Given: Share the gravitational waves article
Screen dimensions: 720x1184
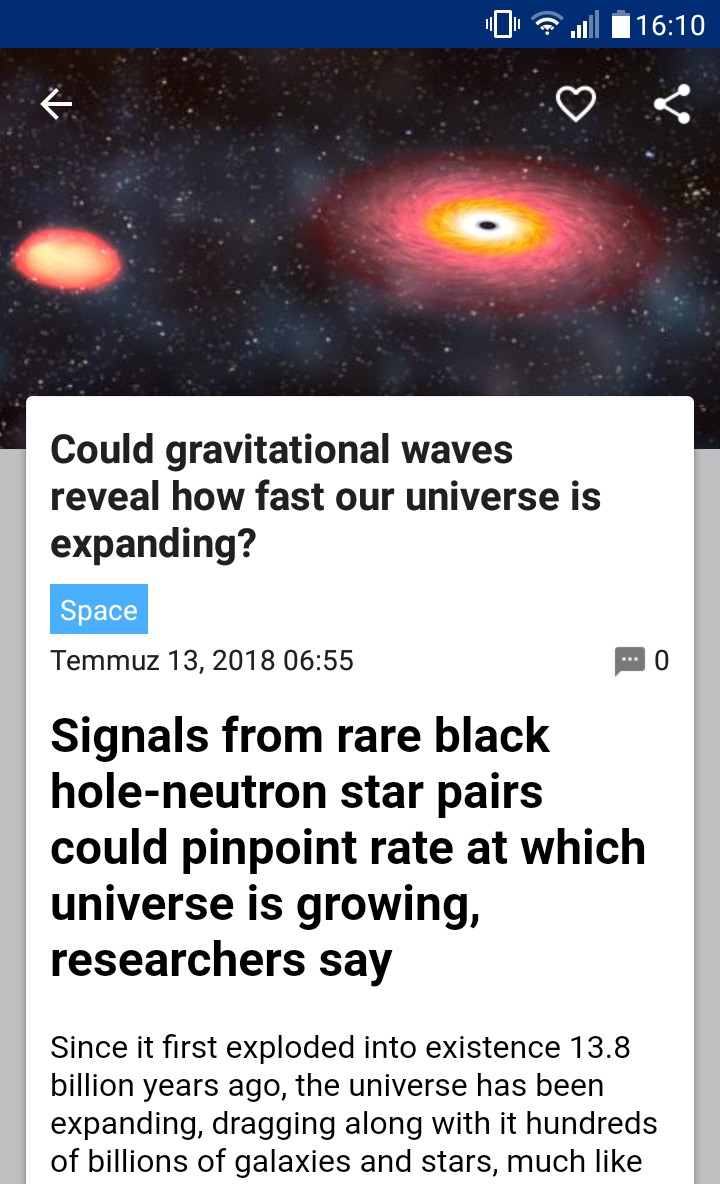Looking at the screenshot, I should click(x=671, y=104).
